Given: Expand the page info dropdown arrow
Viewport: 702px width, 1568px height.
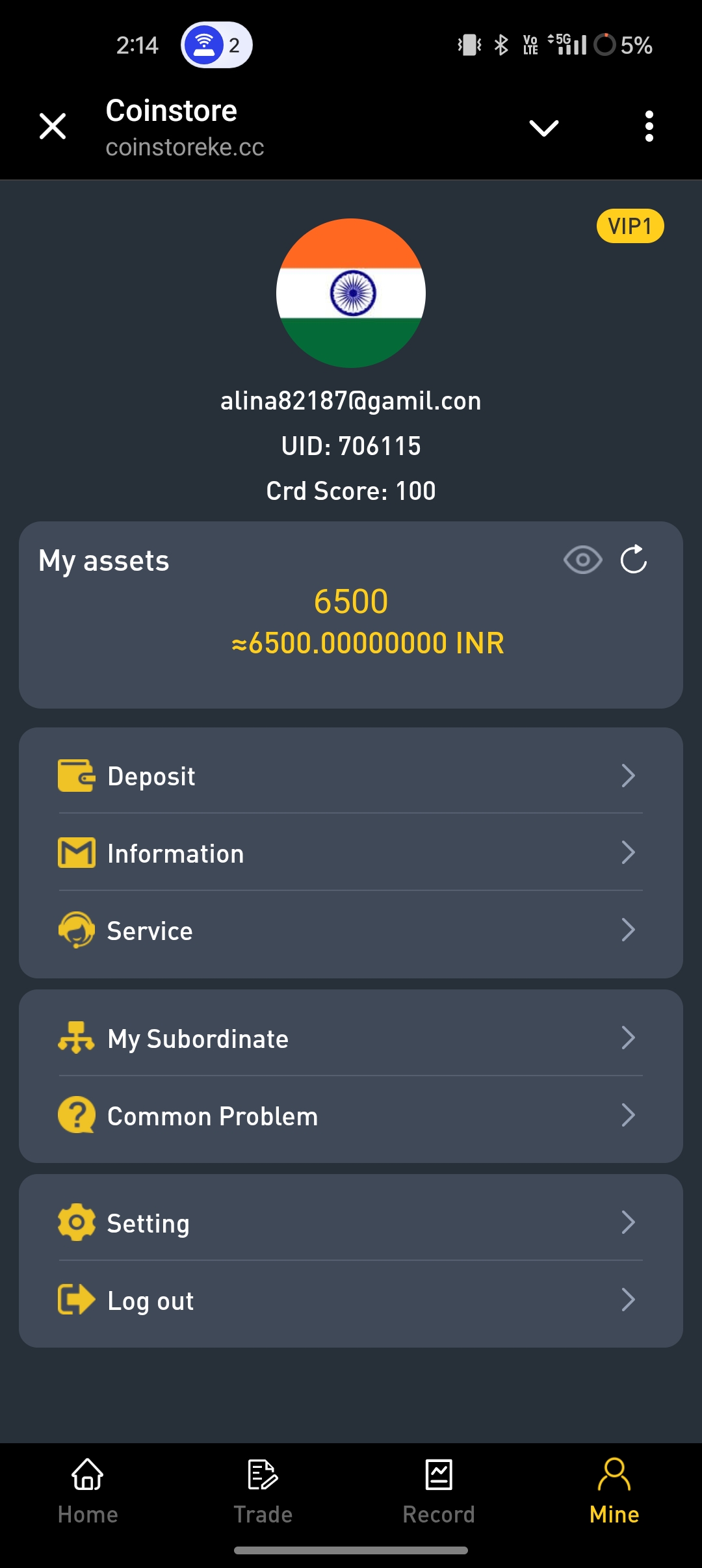Looking at the screenshot, I should point(544,127).
